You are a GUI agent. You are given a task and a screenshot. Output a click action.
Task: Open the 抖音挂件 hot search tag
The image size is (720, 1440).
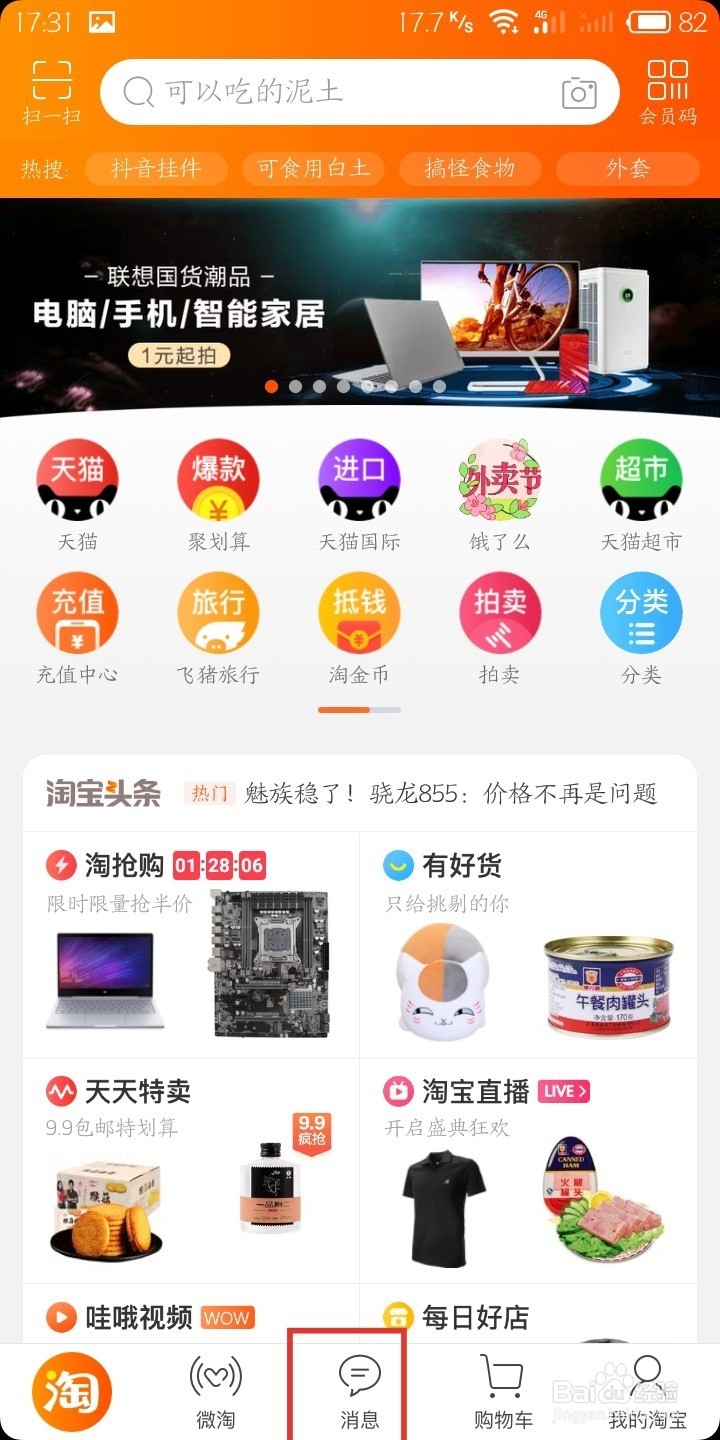tap(155, 169)
